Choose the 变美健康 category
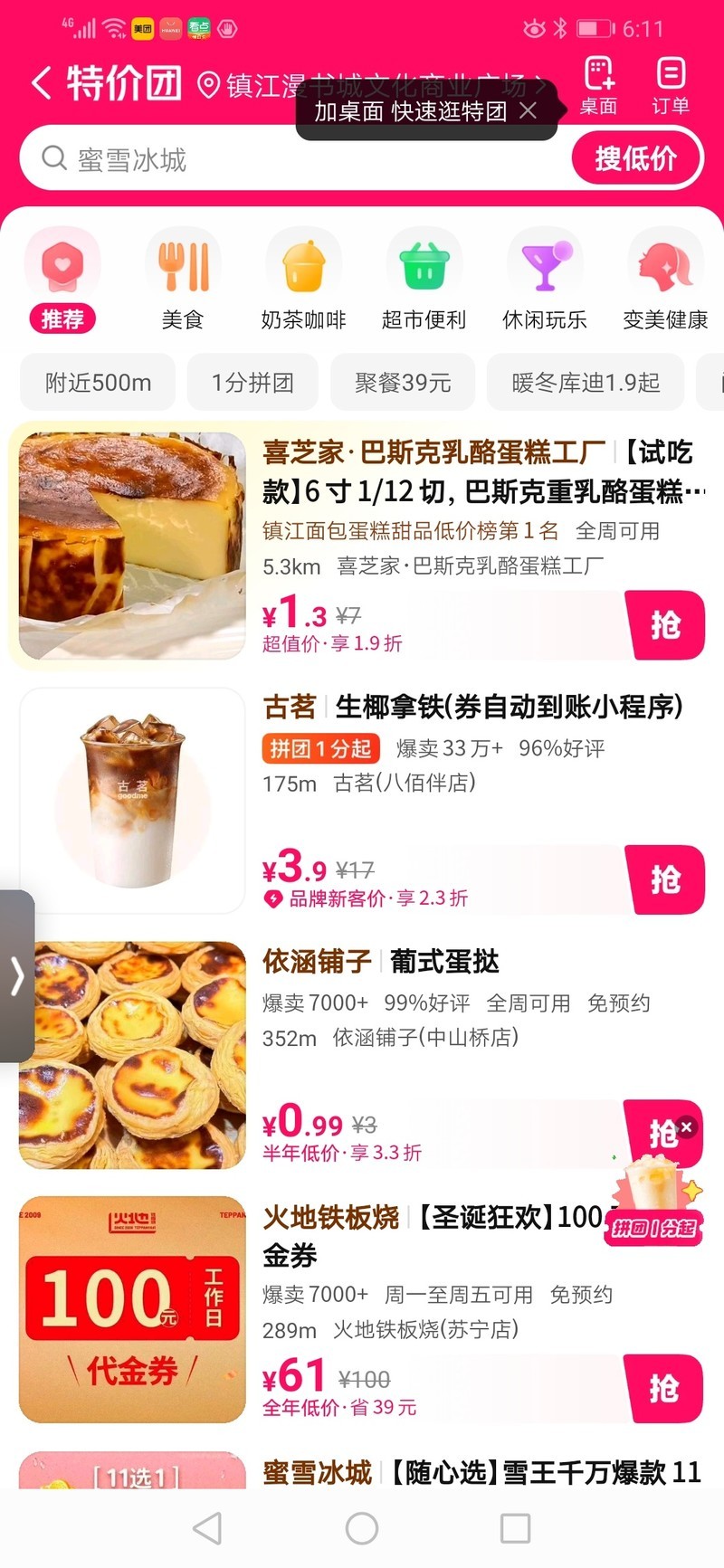 (665, 280)
